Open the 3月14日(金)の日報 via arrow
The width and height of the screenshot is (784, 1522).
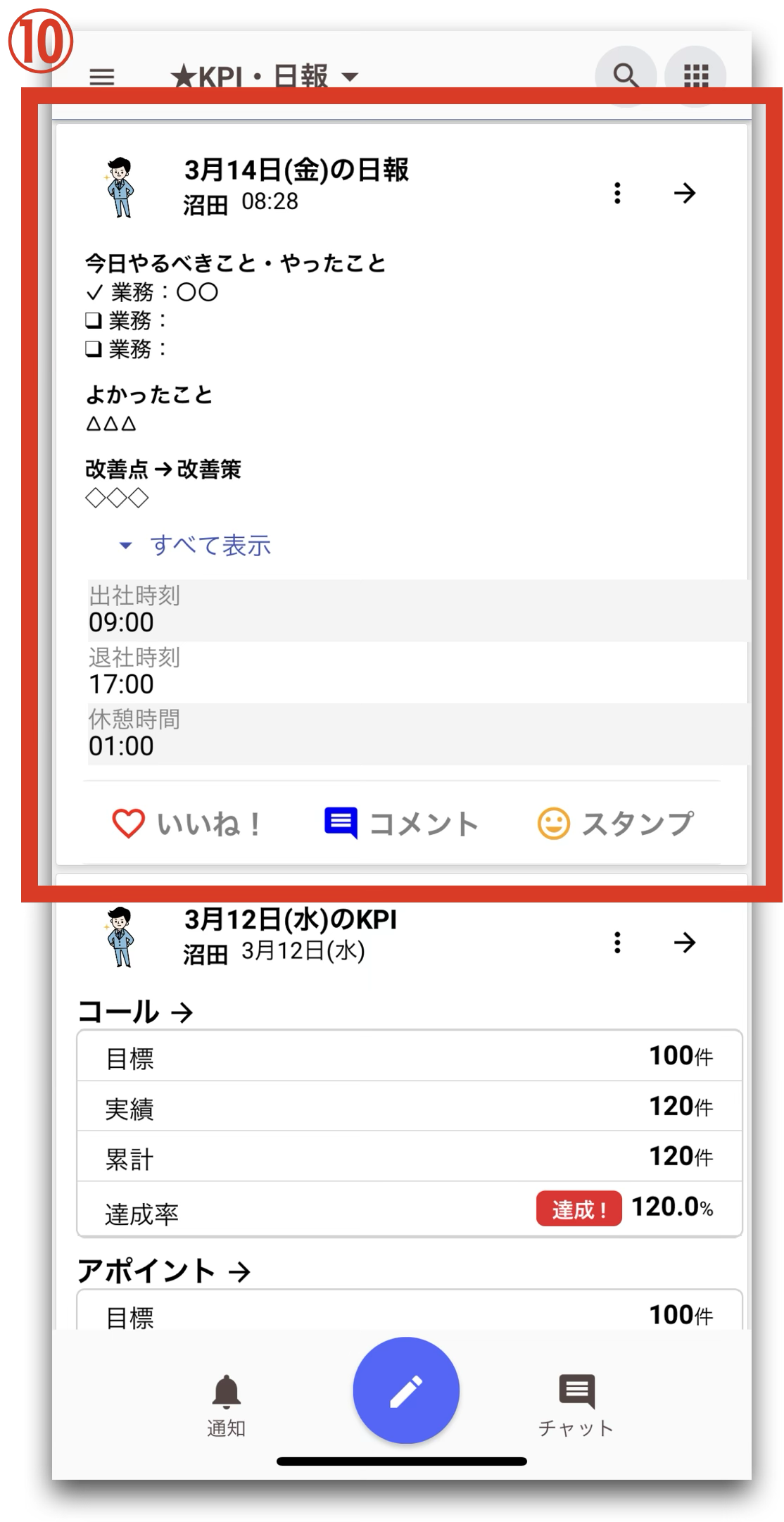tap(684, 193)
